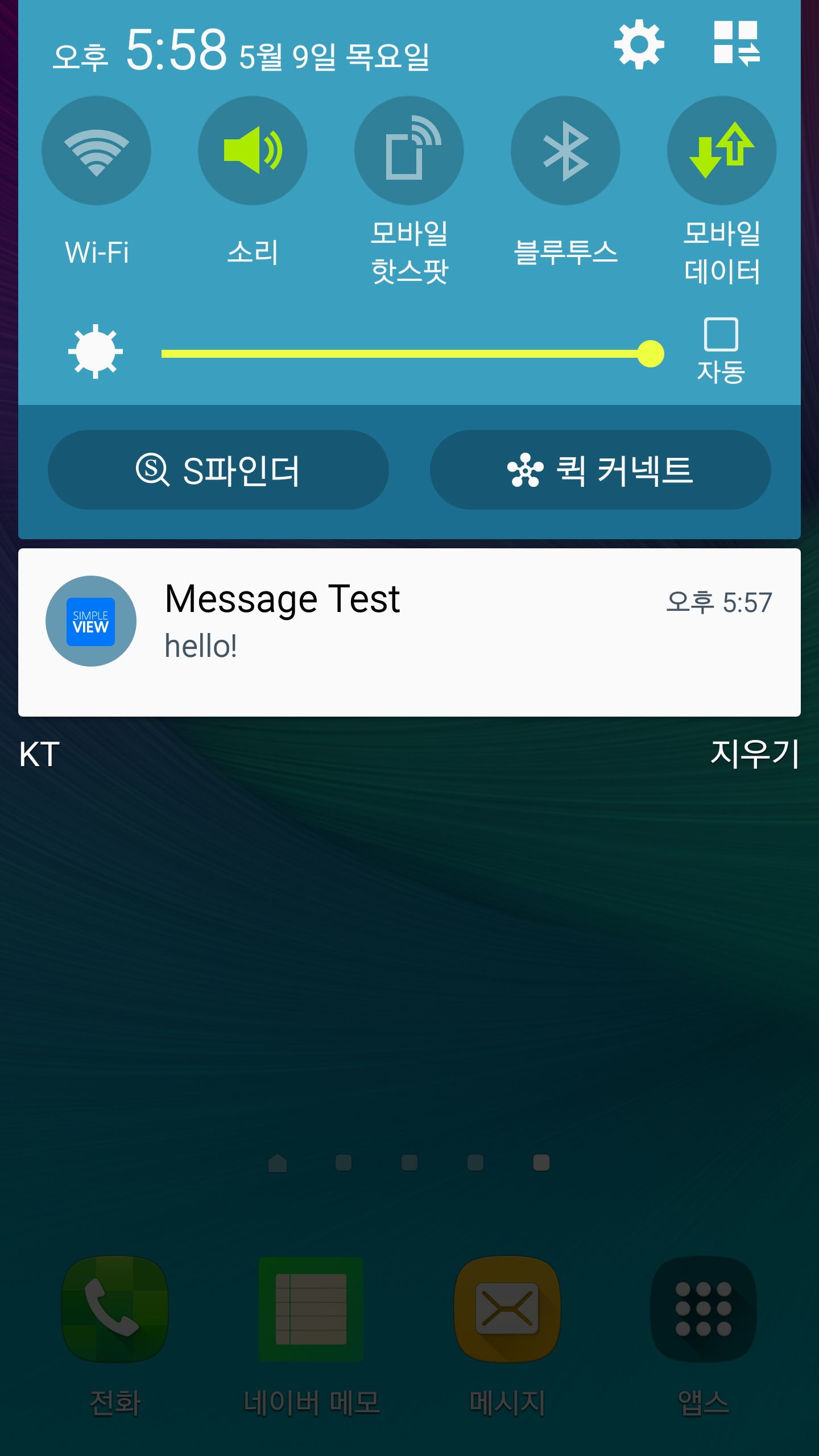This screenshot has height=1456, width=819.
Task: Open settings via the gear icon
Action: tap(639, 44)
